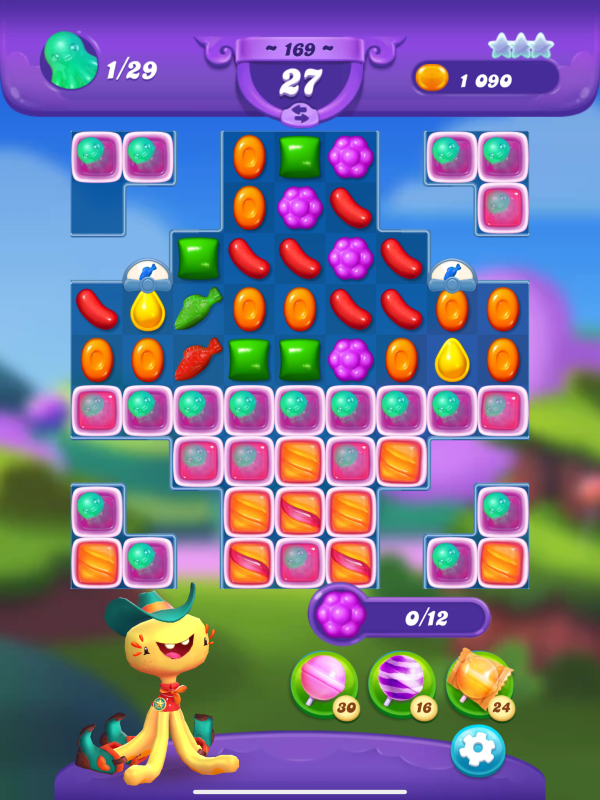This screenshot has height=800, width=600.
Task: Open the settings gear button
Action: (x=477, y=750)
